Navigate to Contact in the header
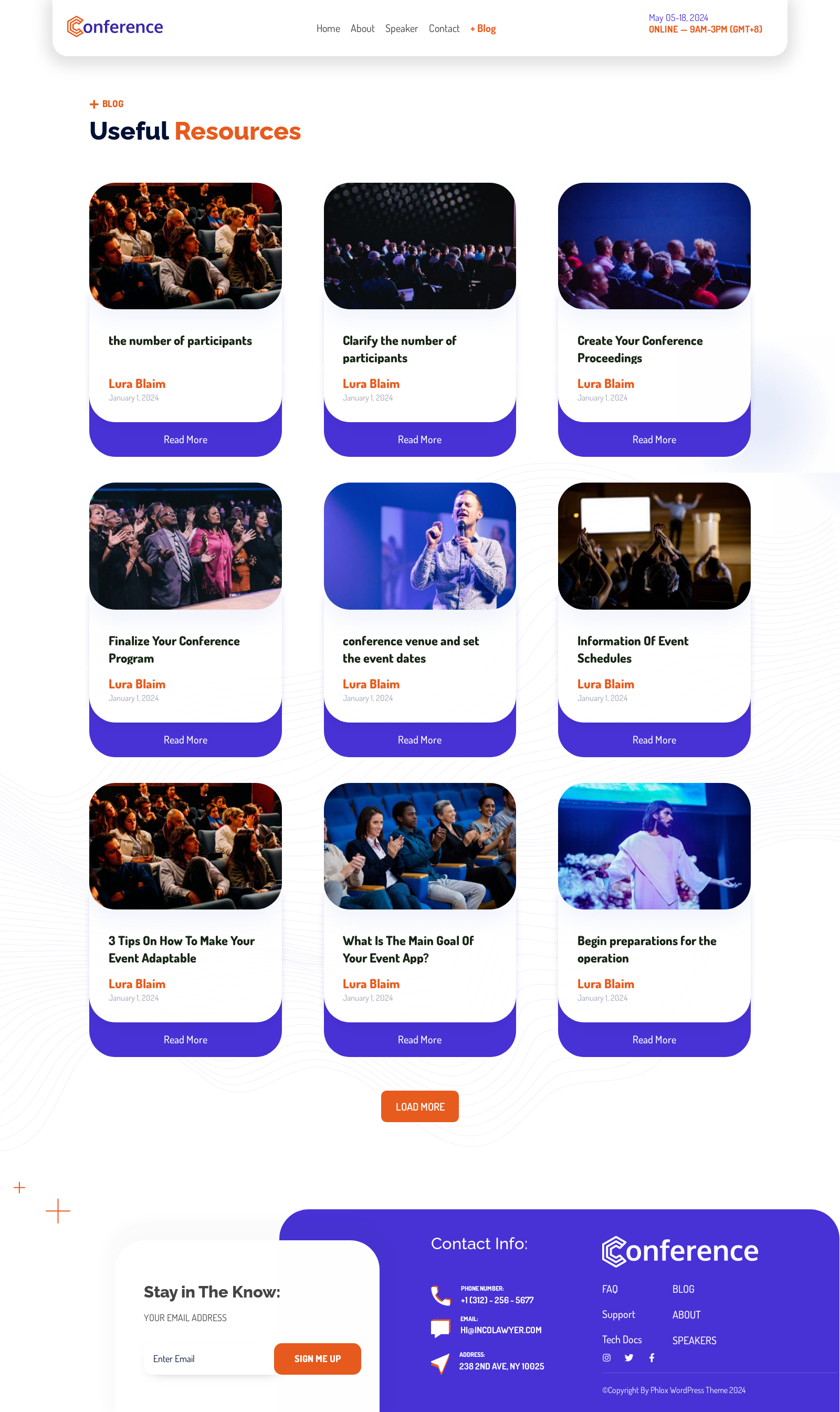 [444, 28]
